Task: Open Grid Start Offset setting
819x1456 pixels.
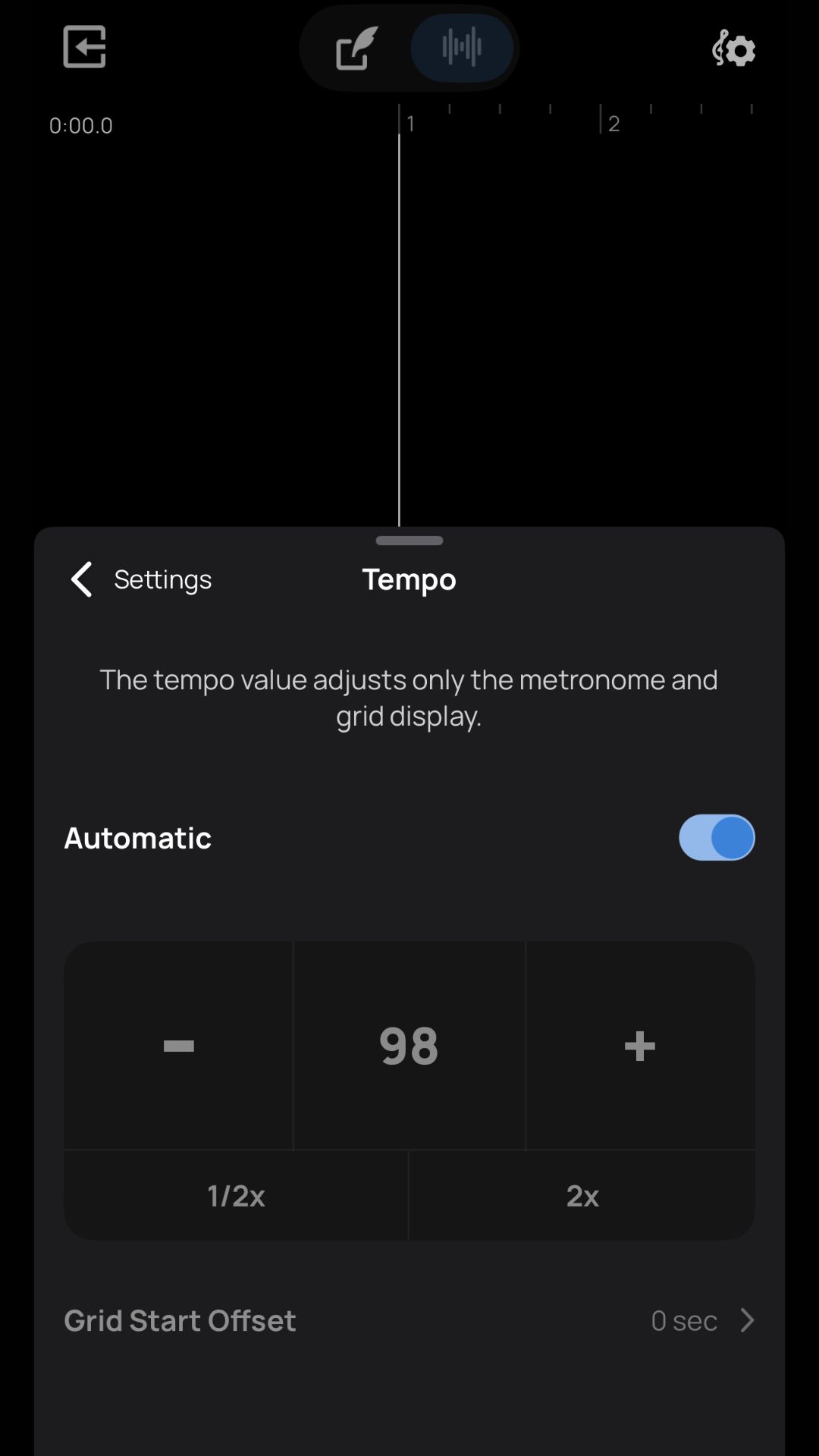Action: (409, 1320)
